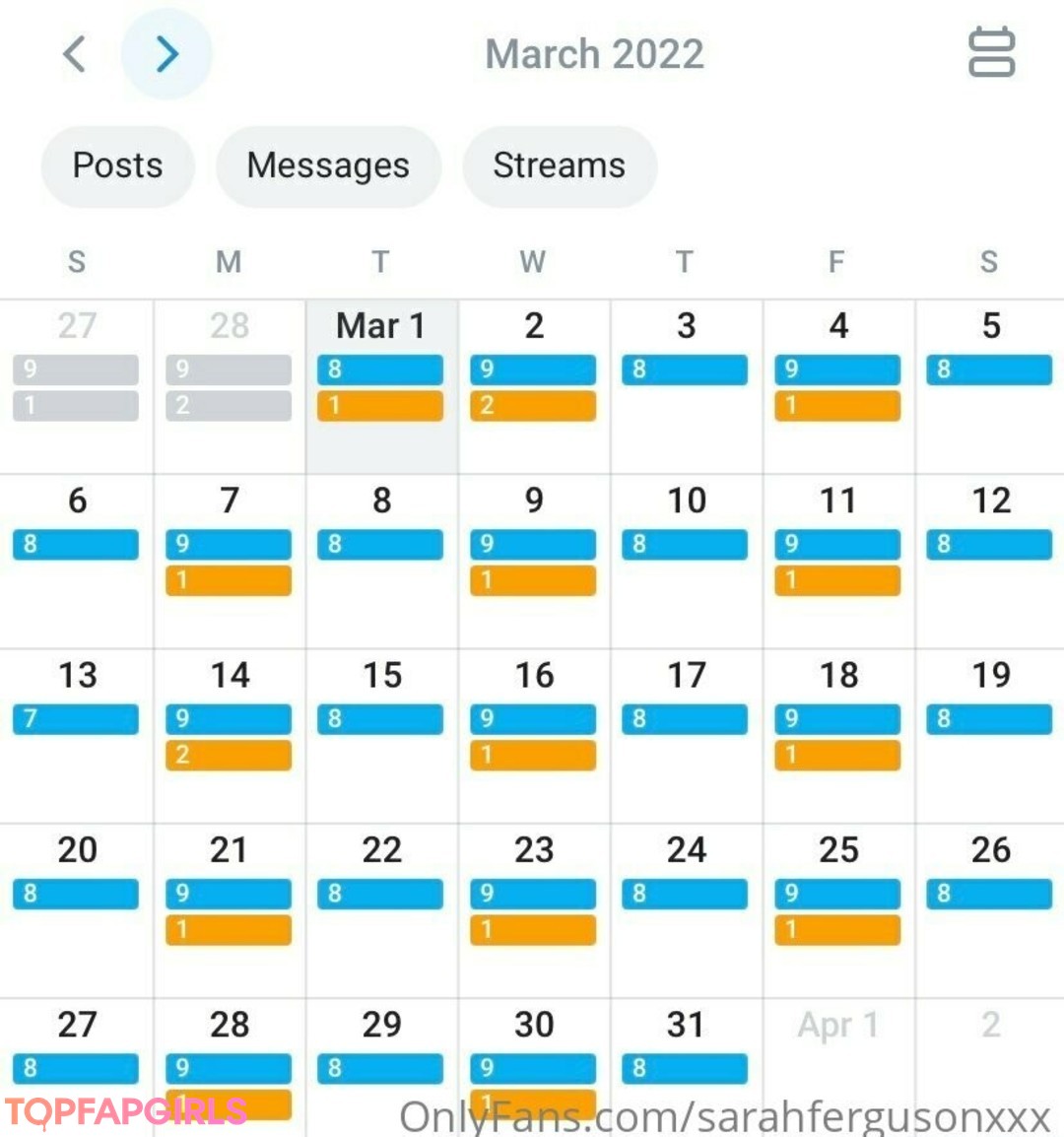Open March 26 day cell
The width and height of the screenshot is (1064, 1137).
tap(990, 850)
